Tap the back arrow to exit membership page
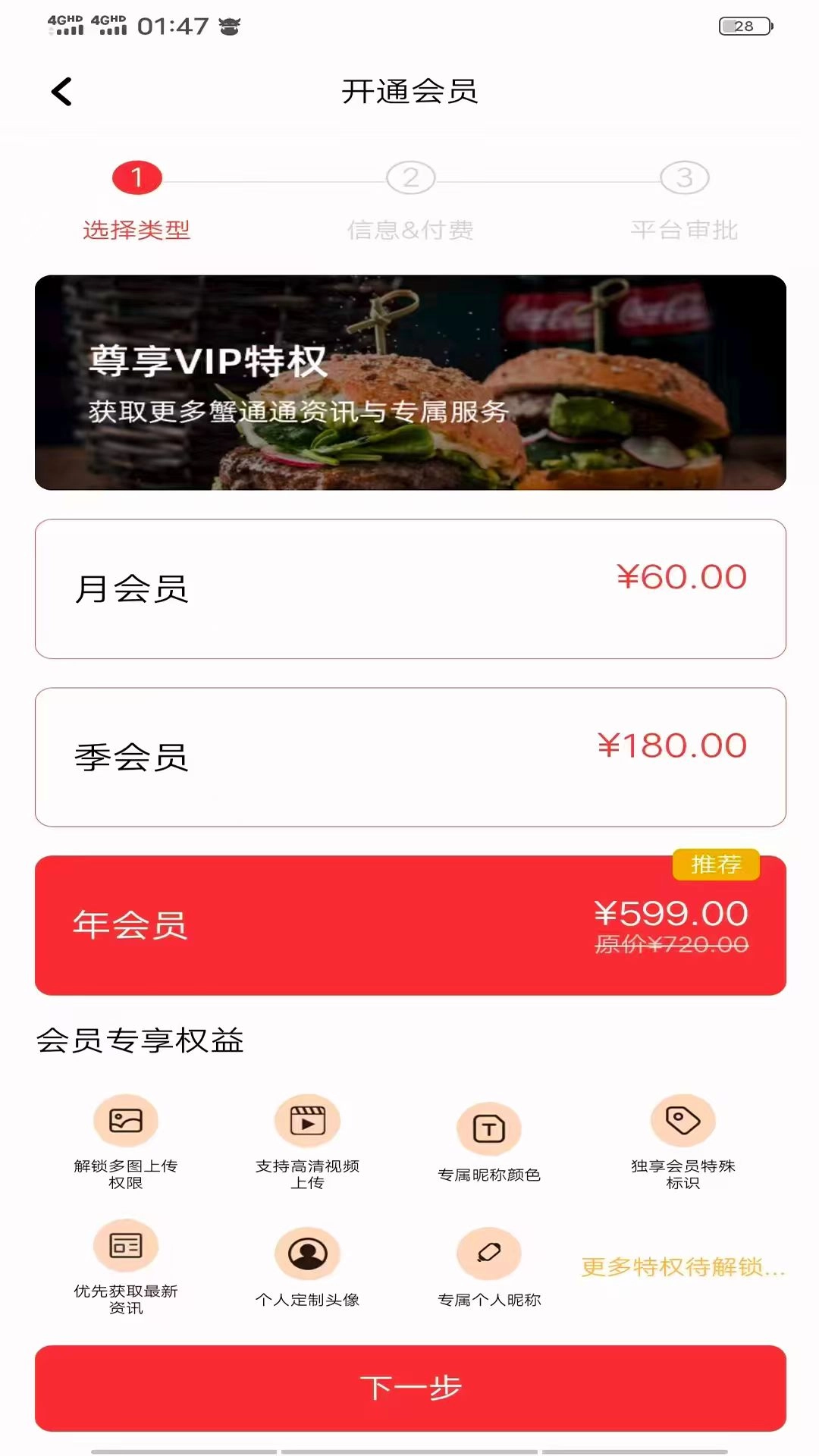The image size is (819, 1456). 60,92
